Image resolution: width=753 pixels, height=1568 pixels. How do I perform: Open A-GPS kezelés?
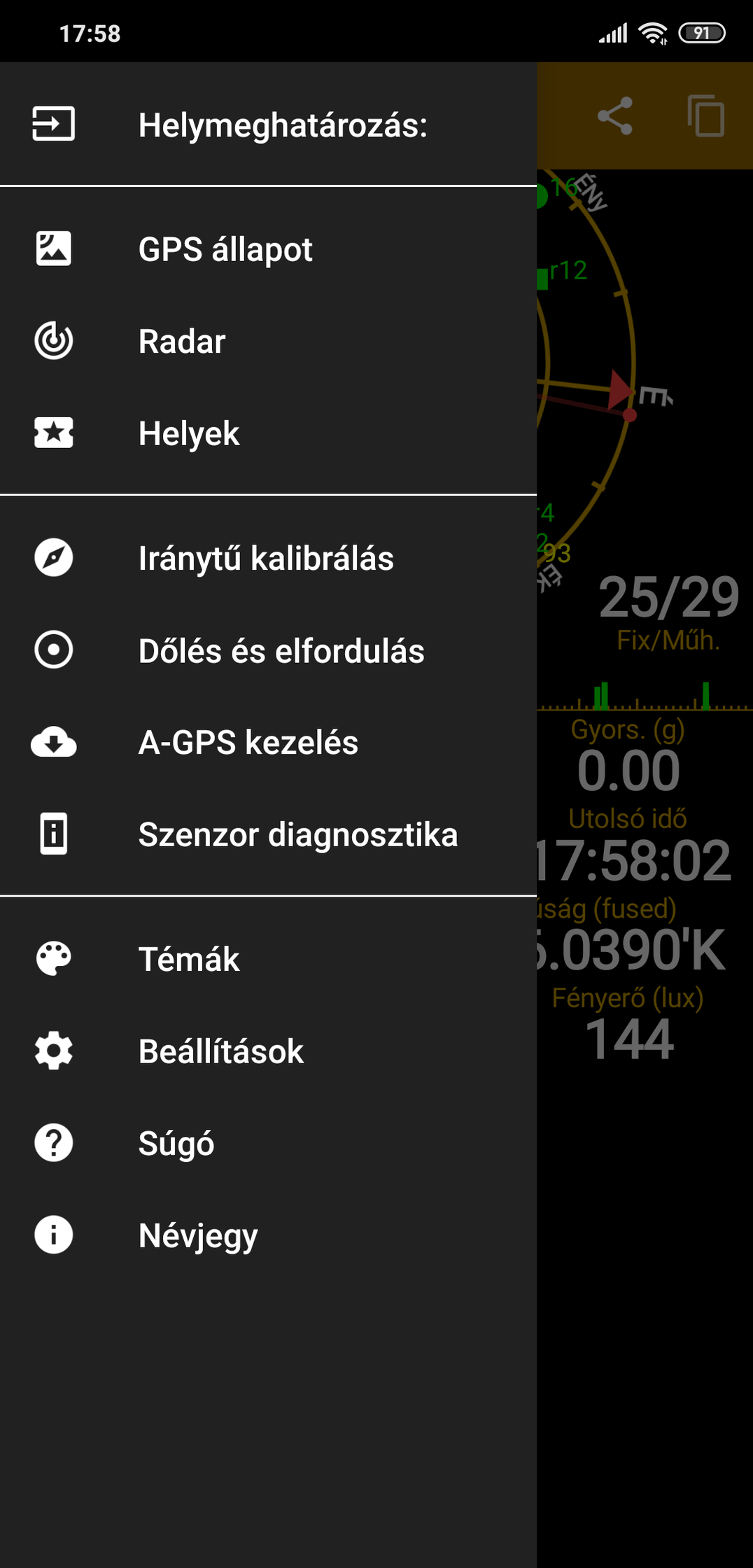coord(268,742)
